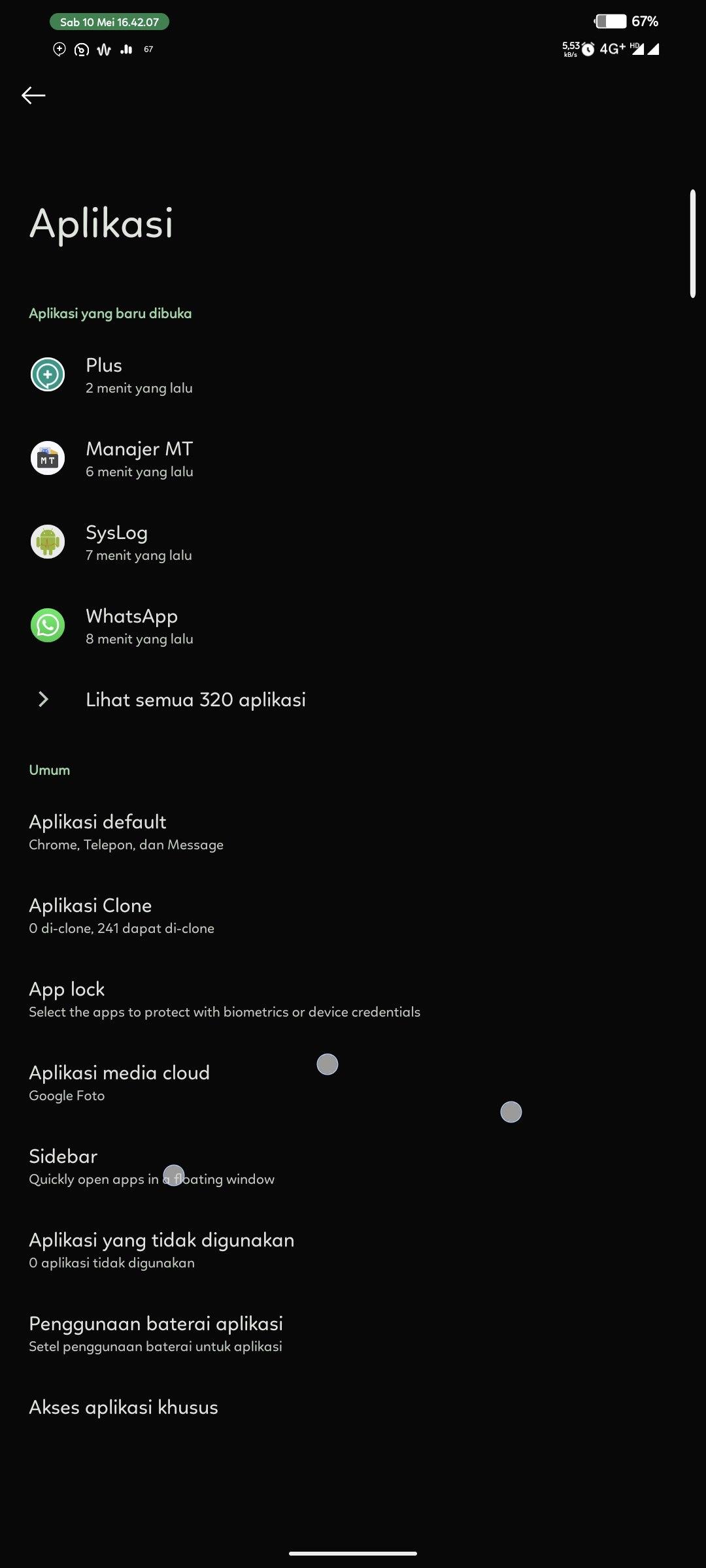Open Aplikasi yang tidak digunakan
Image resolution: width=706 pixels, height=1568 pixels.
353,1250
